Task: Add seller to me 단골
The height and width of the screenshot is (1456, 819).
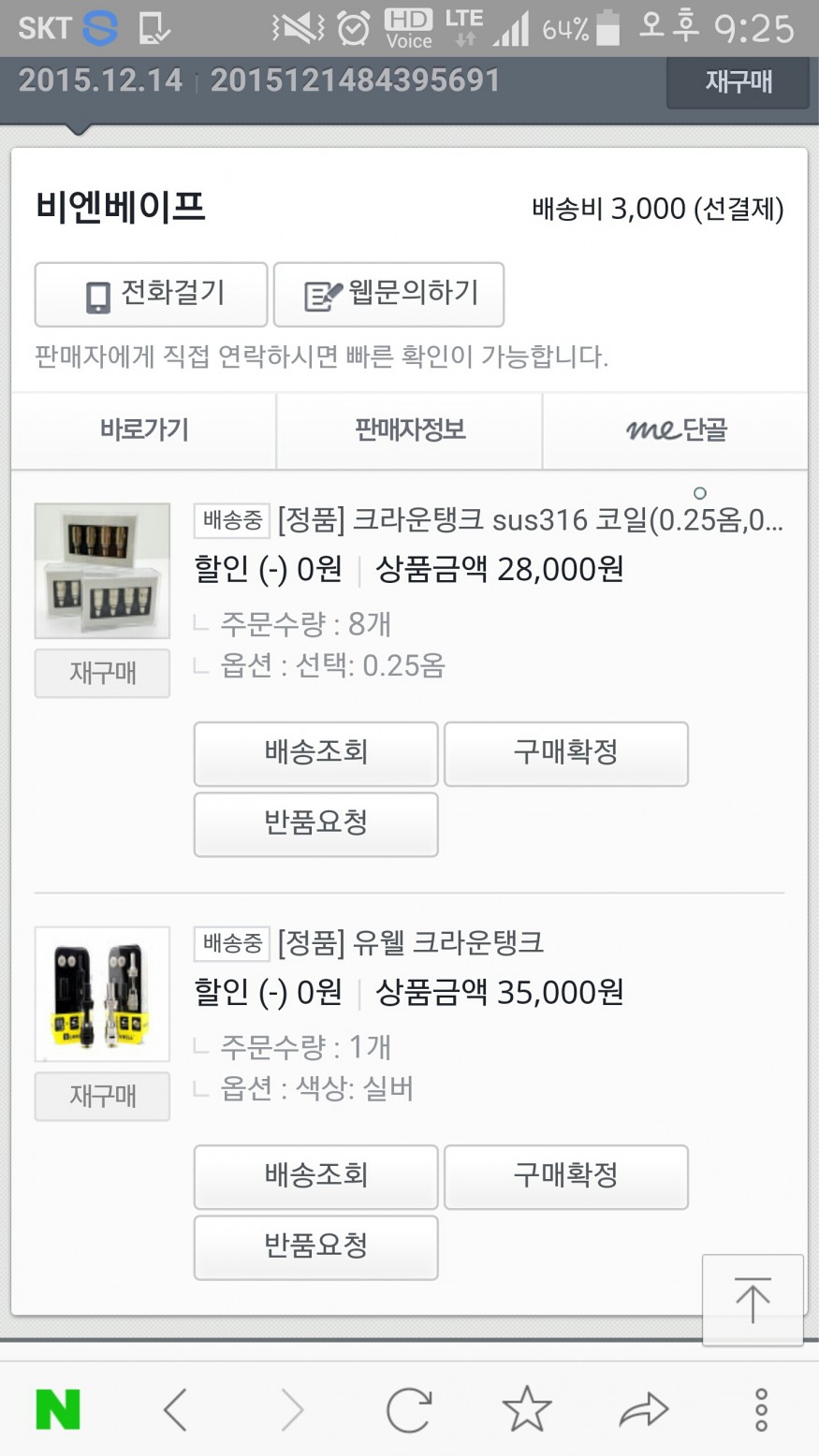Action: point(675,430)
